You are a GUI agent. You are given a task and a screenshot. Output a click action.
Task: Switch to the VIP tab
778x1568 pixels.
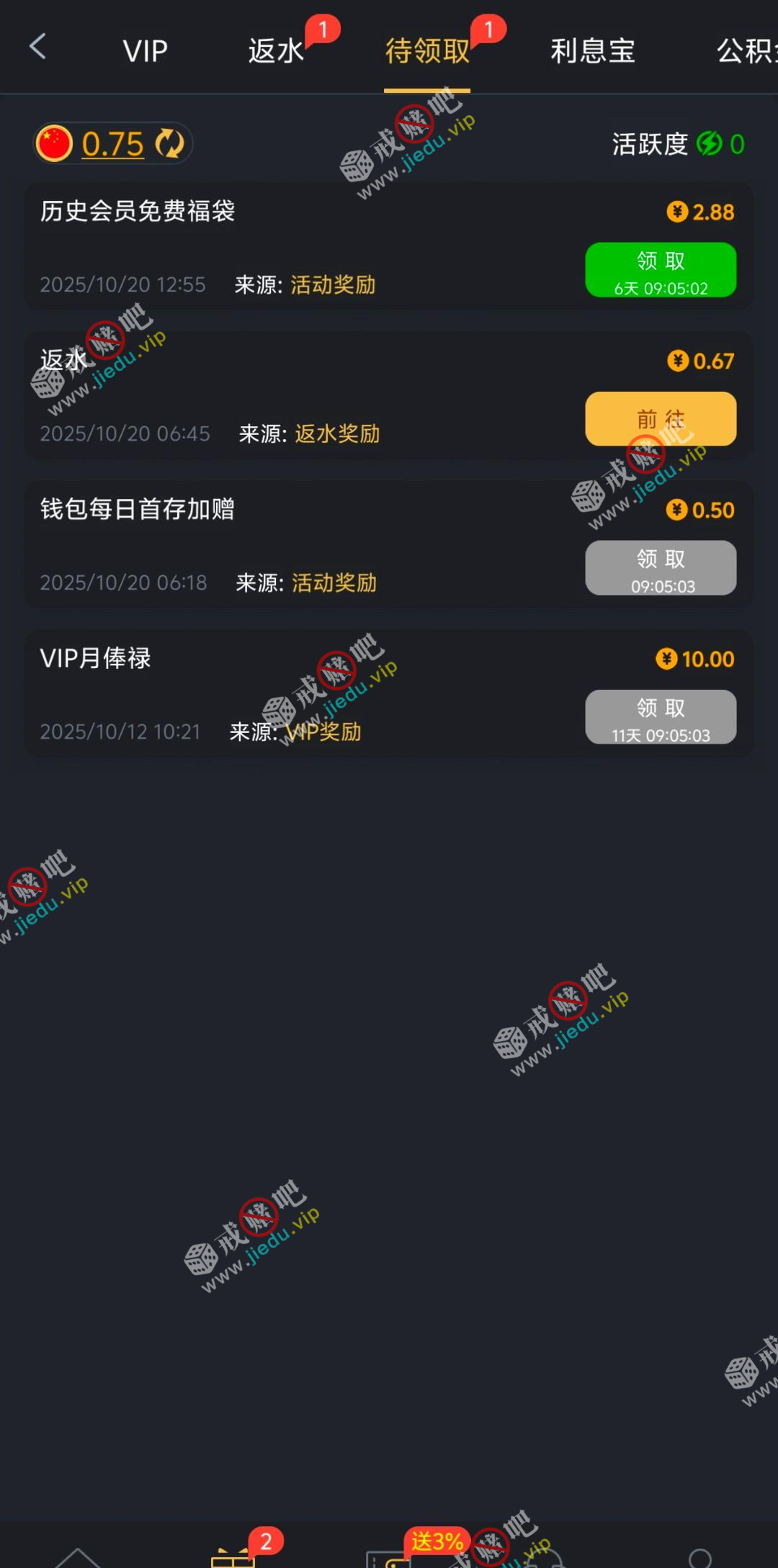click(x=145, y=51)
